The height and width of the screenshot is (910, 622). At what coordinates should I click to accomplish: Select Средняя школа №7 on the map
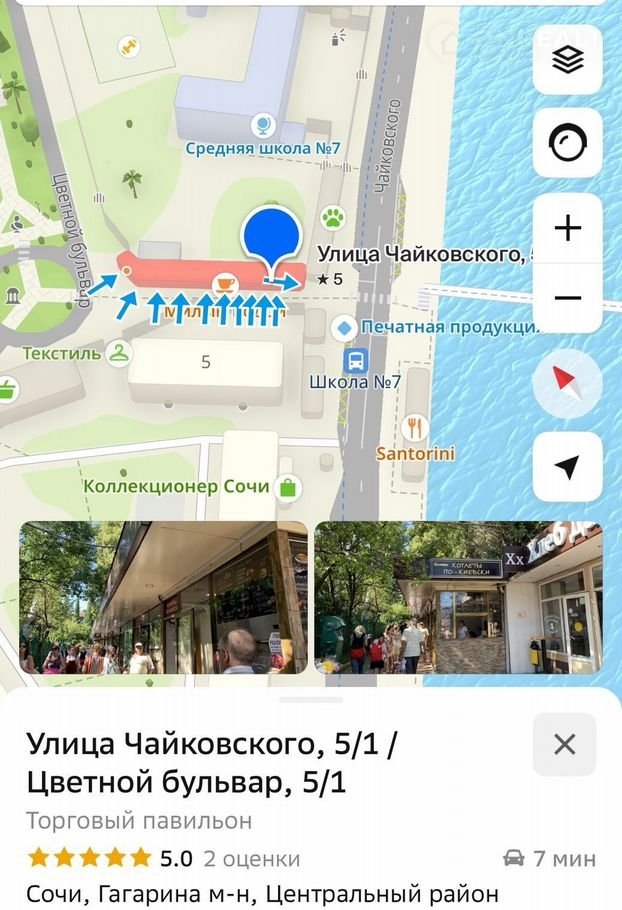click(x=263, y=126)
